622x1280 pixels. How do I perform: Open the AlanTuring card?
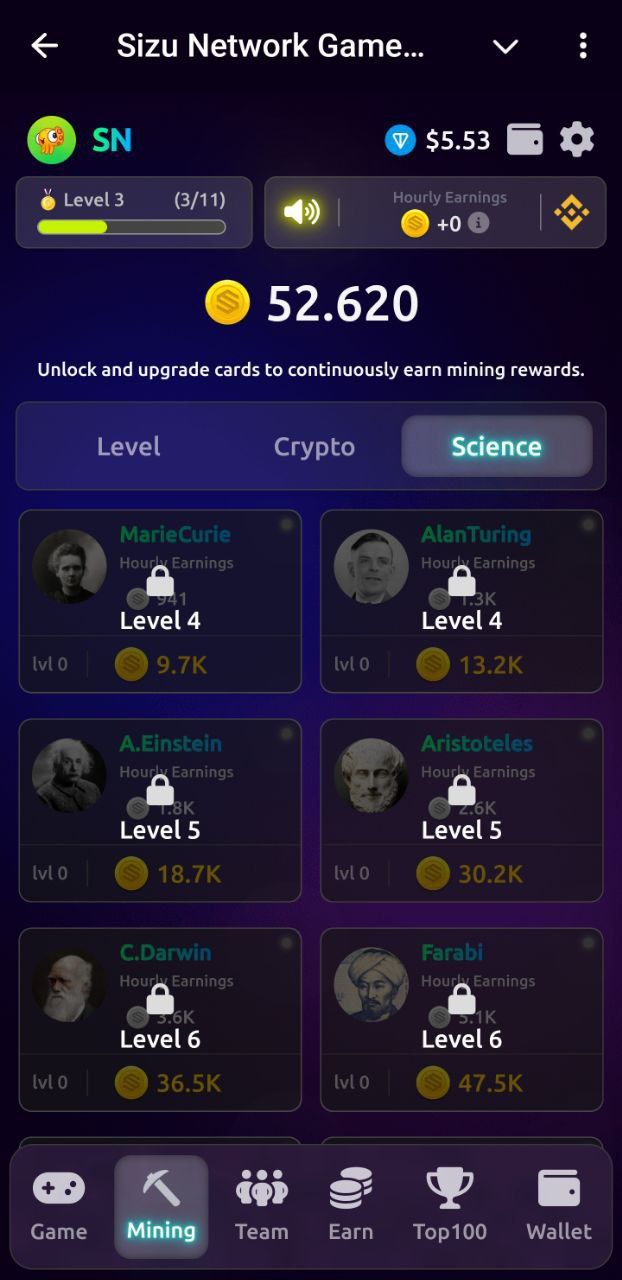tap(461, 600)
